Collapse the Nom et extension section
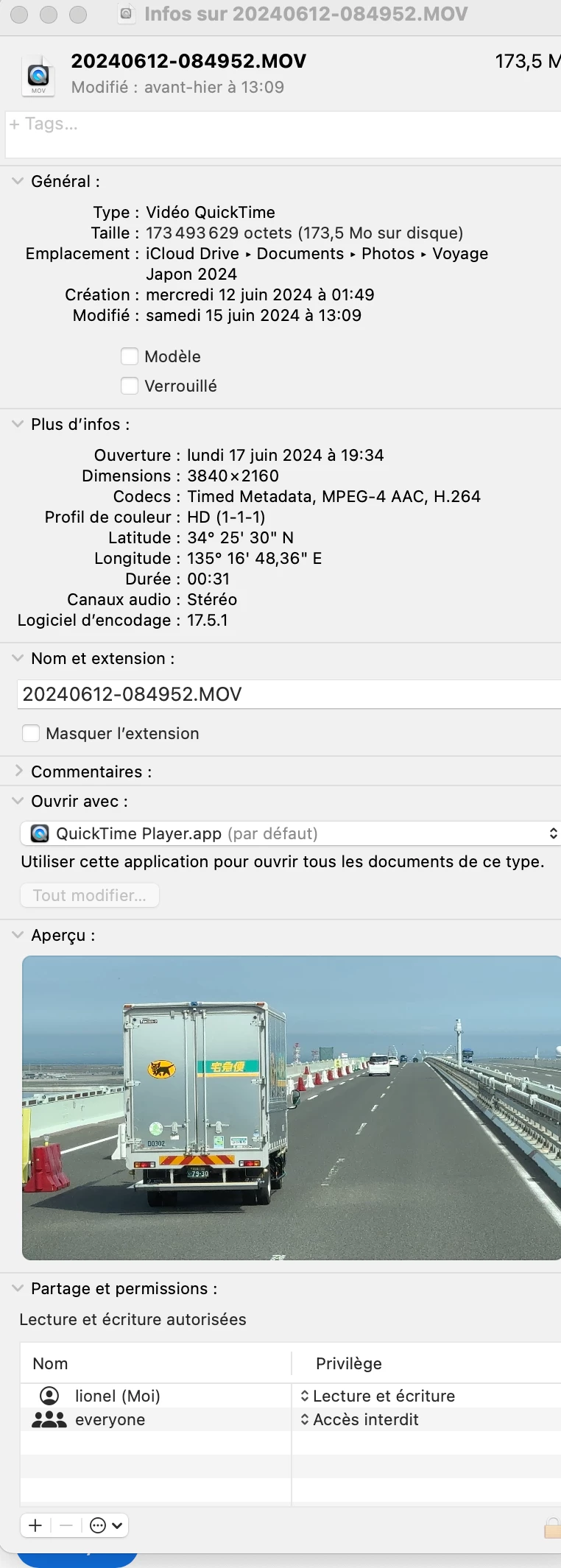 (x=18, y=658)
